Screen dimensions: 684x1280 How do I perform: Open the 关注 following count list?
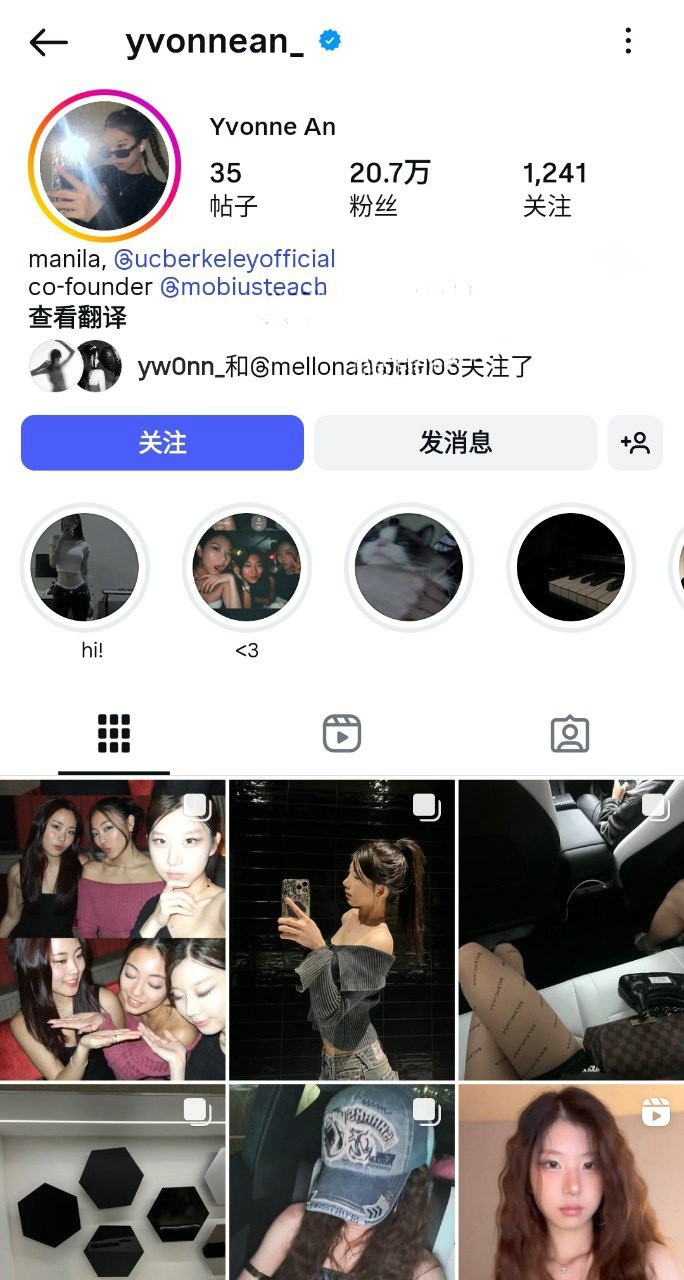(x=554, y=188)
